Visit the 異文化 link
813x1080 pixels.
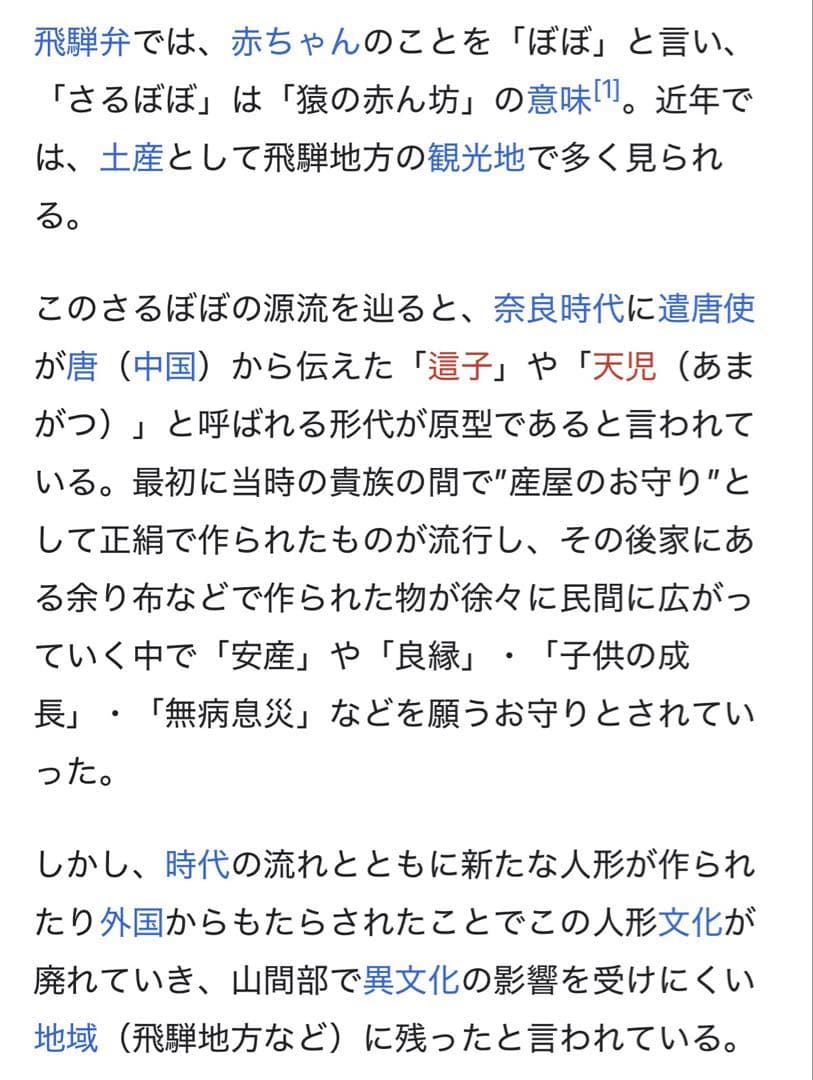pyautogui.click(x=410, y=979)
